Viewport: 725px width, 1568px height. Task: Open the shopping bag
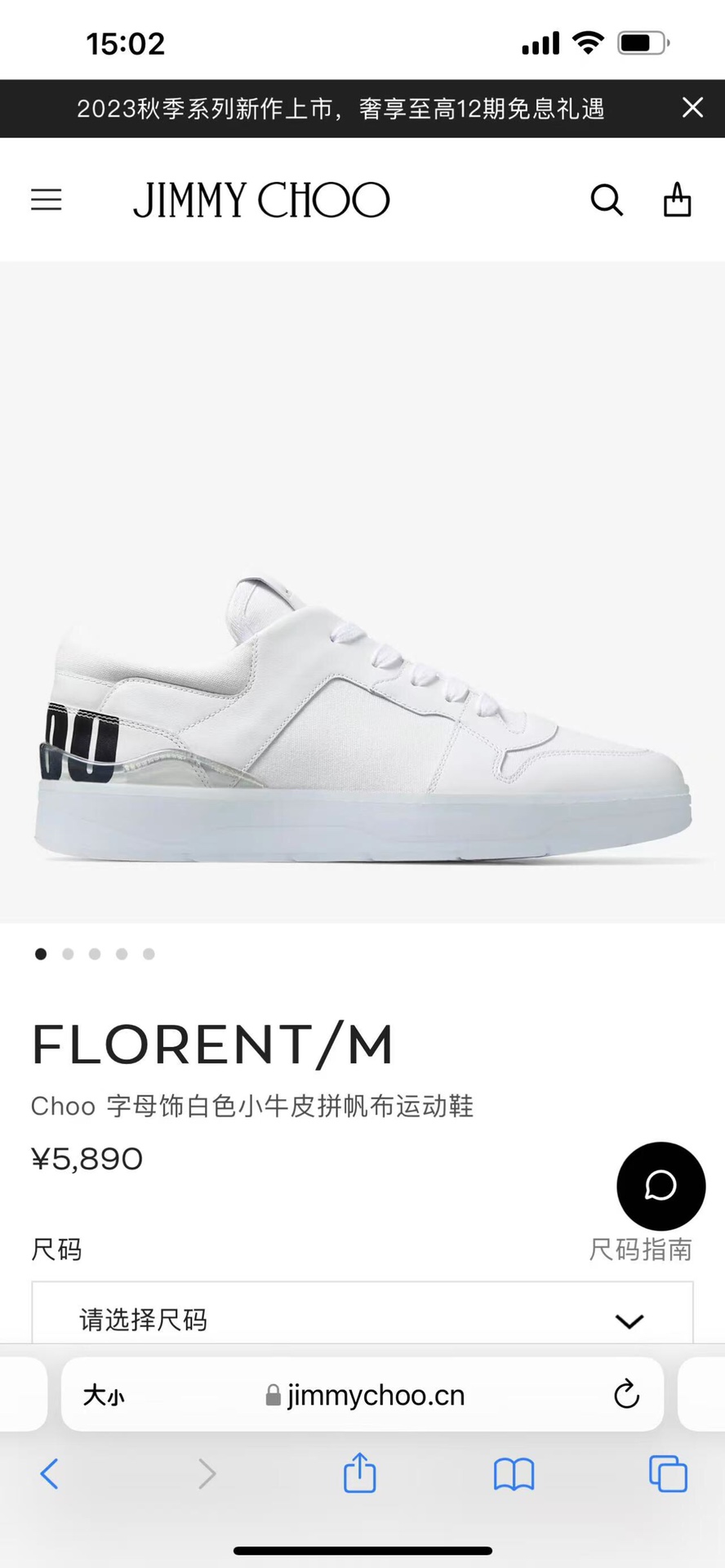coord(677,200)
